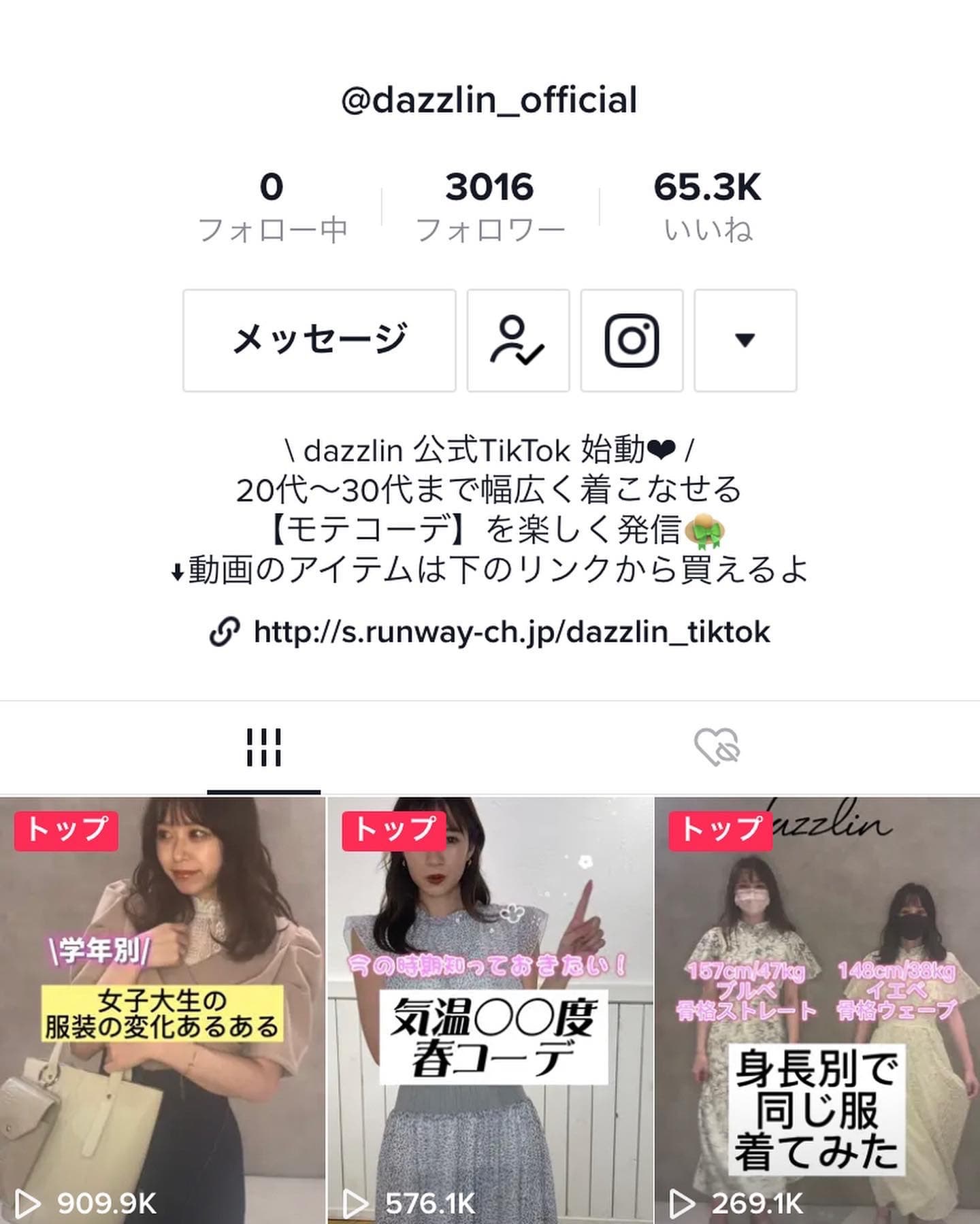Viewport: 980px width, 1224px height.
Task: Open the following status icon button
Action: coord(518,340)
